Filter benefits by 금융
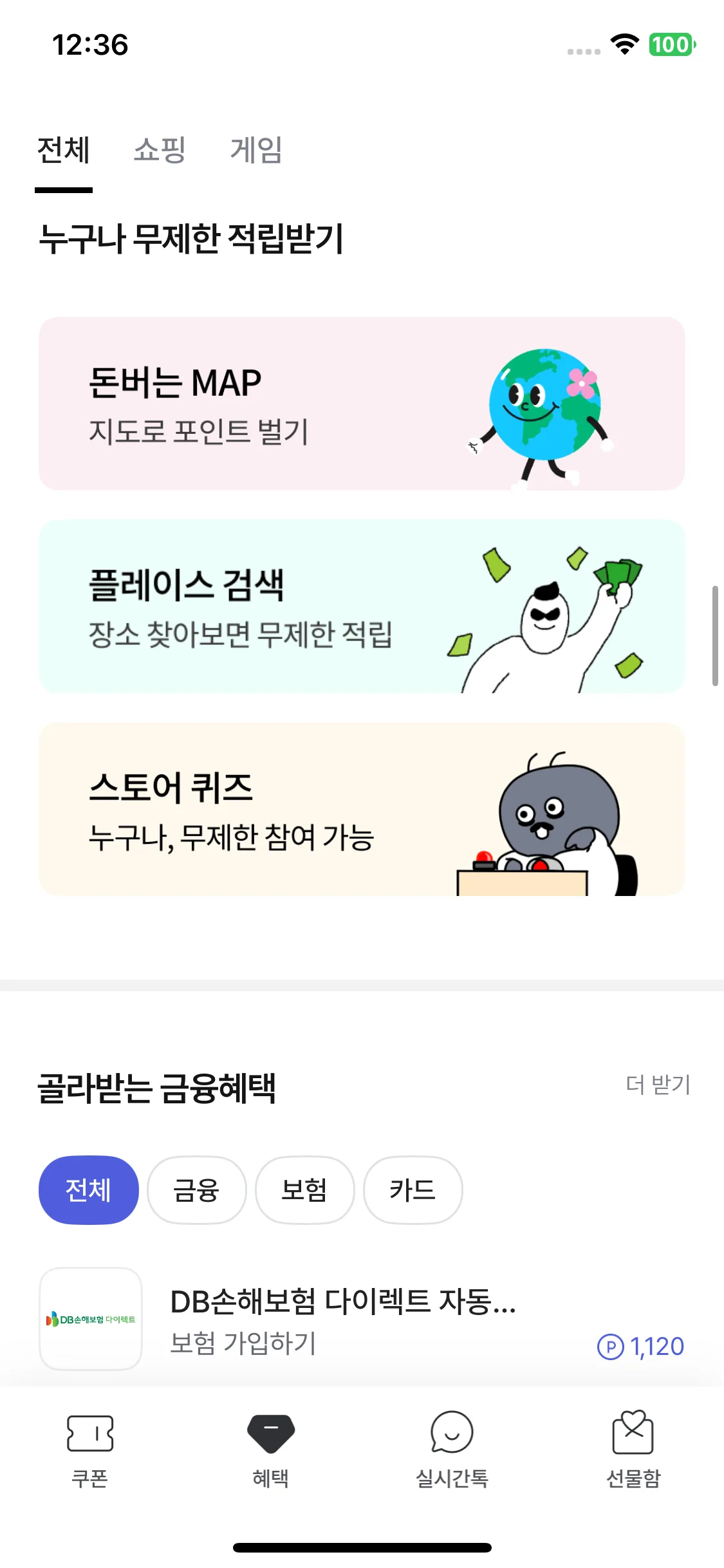The width and height of the screenshot is (724, 1568). [196, 1190]
